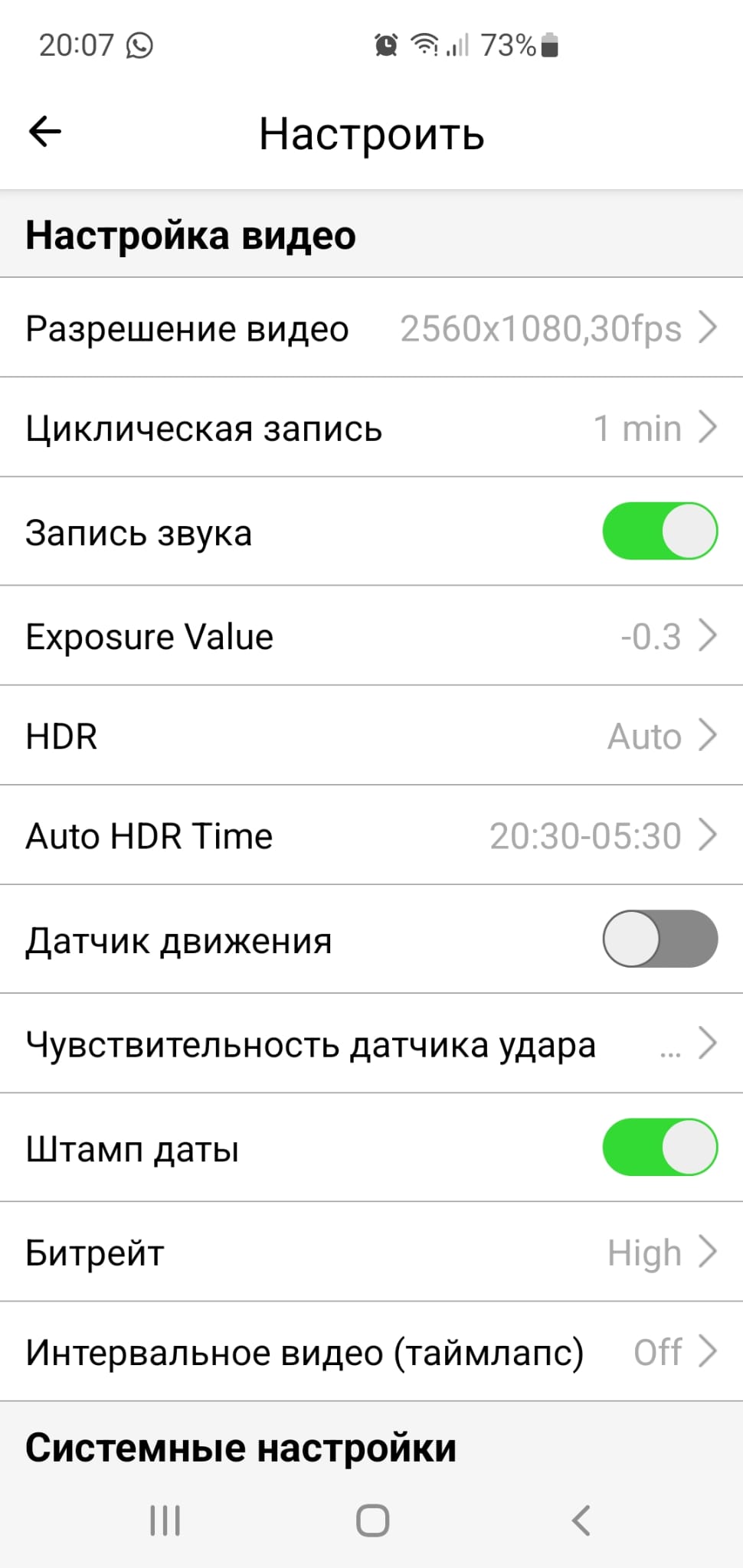The width and height of the screenshot is (743, 1568).
Task: Open Интервальное видео (таймлапс) option
Action: click(x=371, y=1351)
